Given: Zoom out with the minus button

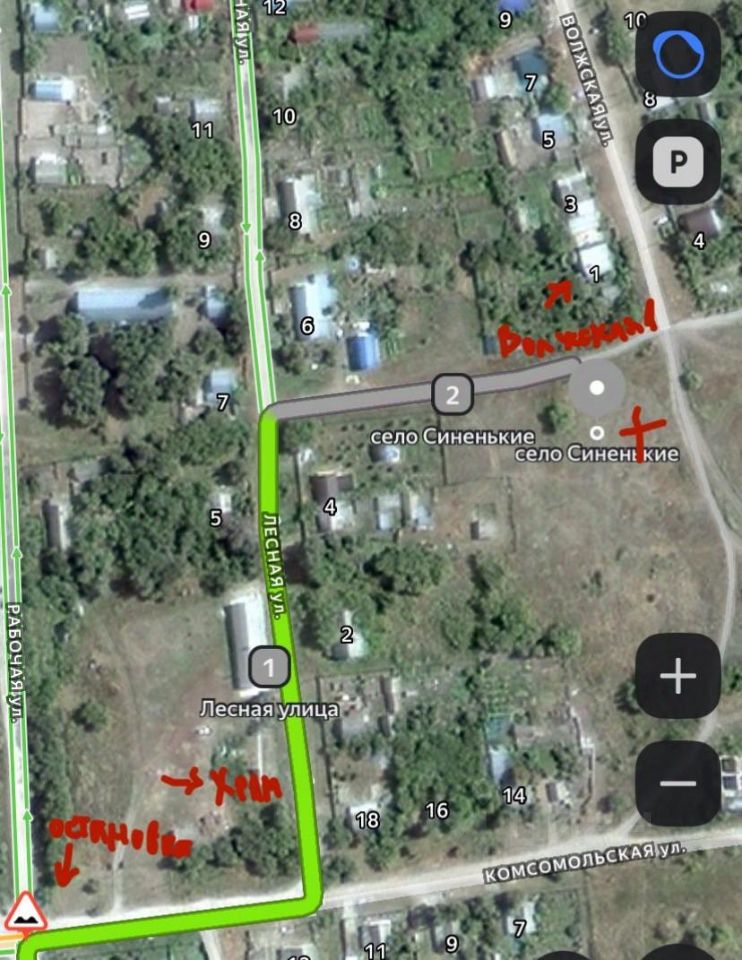Looking at the screenshot, I should point(678,784).
